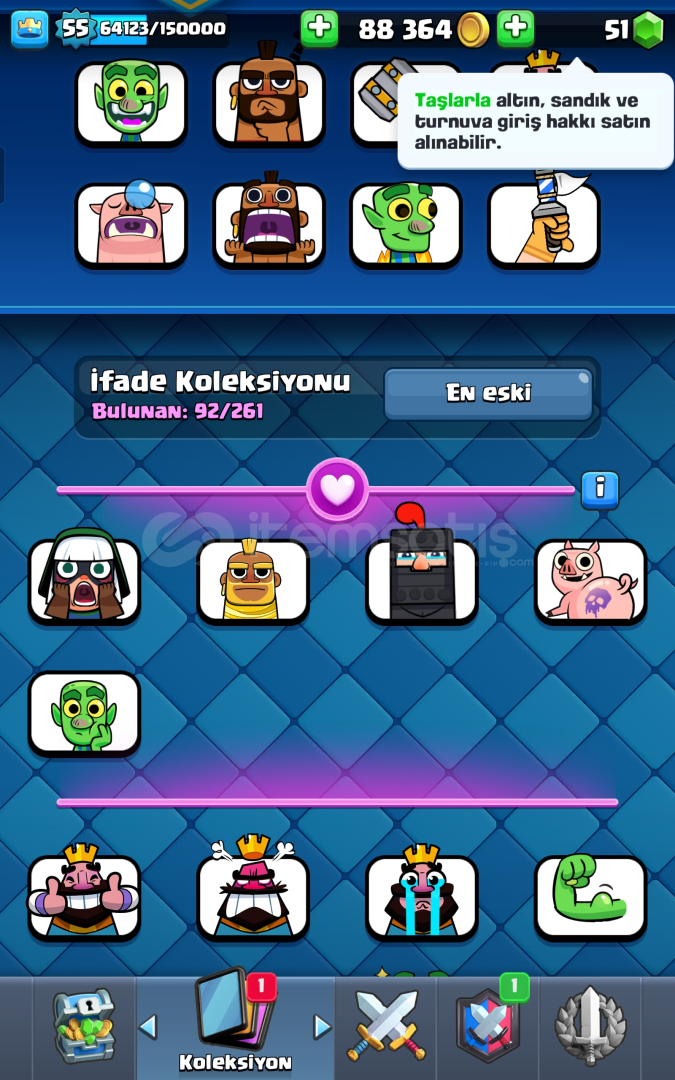Open the shop chest tab
Viewport: 675px width, 1080px height.
(84, 1026)
